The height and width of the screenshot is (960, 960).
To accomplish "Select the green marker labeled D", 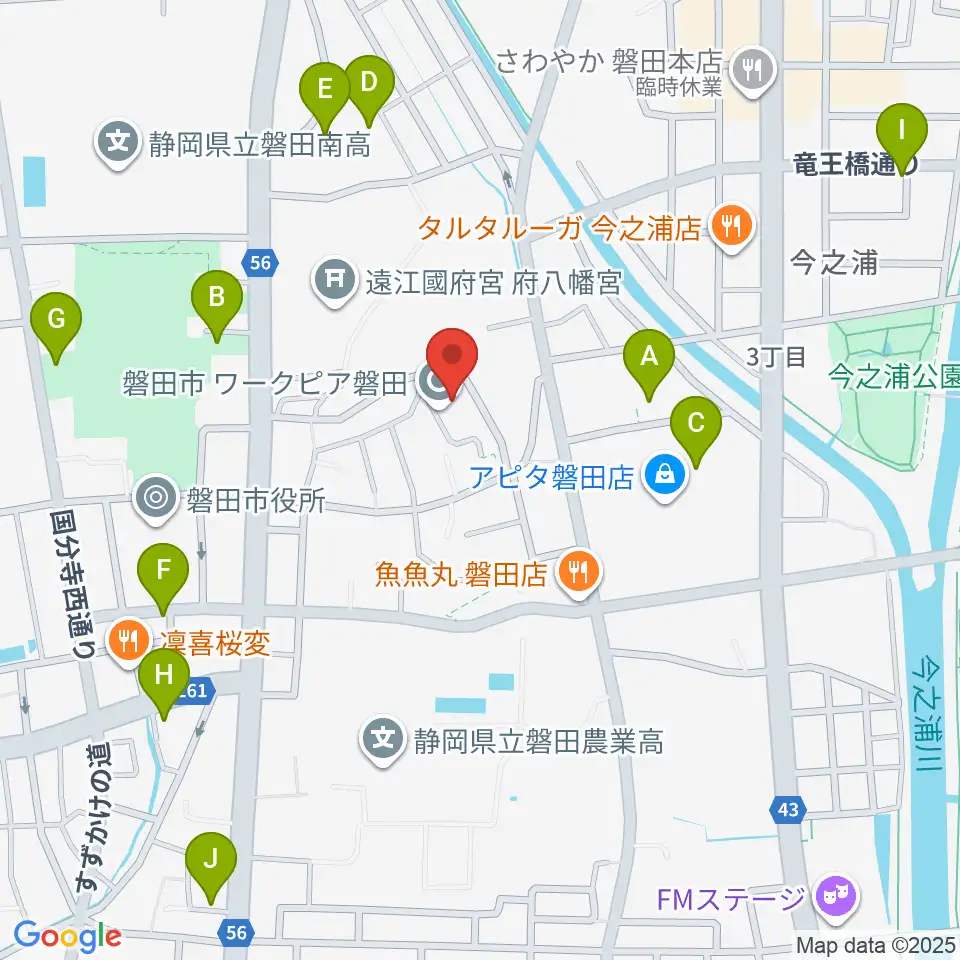I will pyautogui.click(x=369, y=88).
